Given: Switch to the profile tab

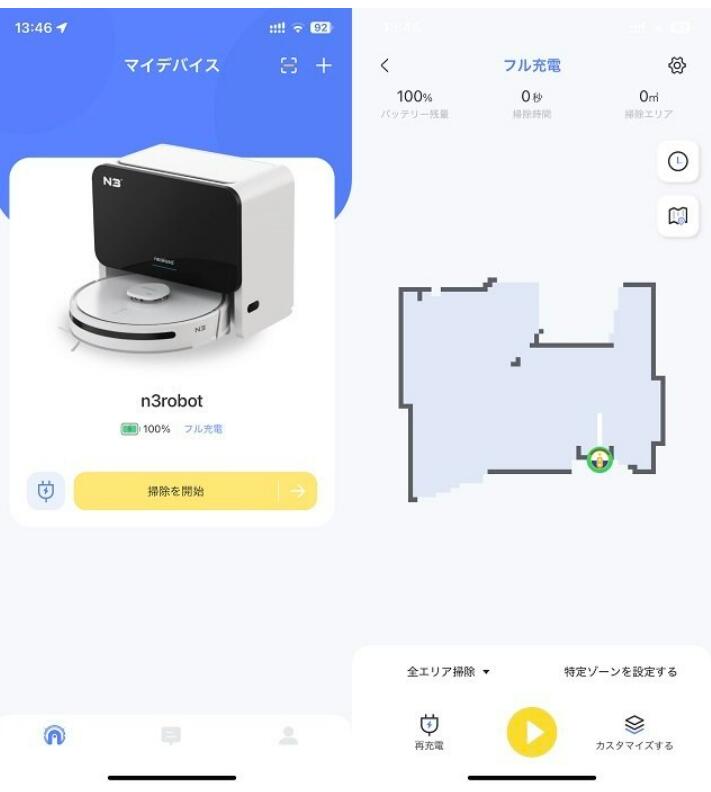Looking at the screenshot, I should tap(289, 735).
